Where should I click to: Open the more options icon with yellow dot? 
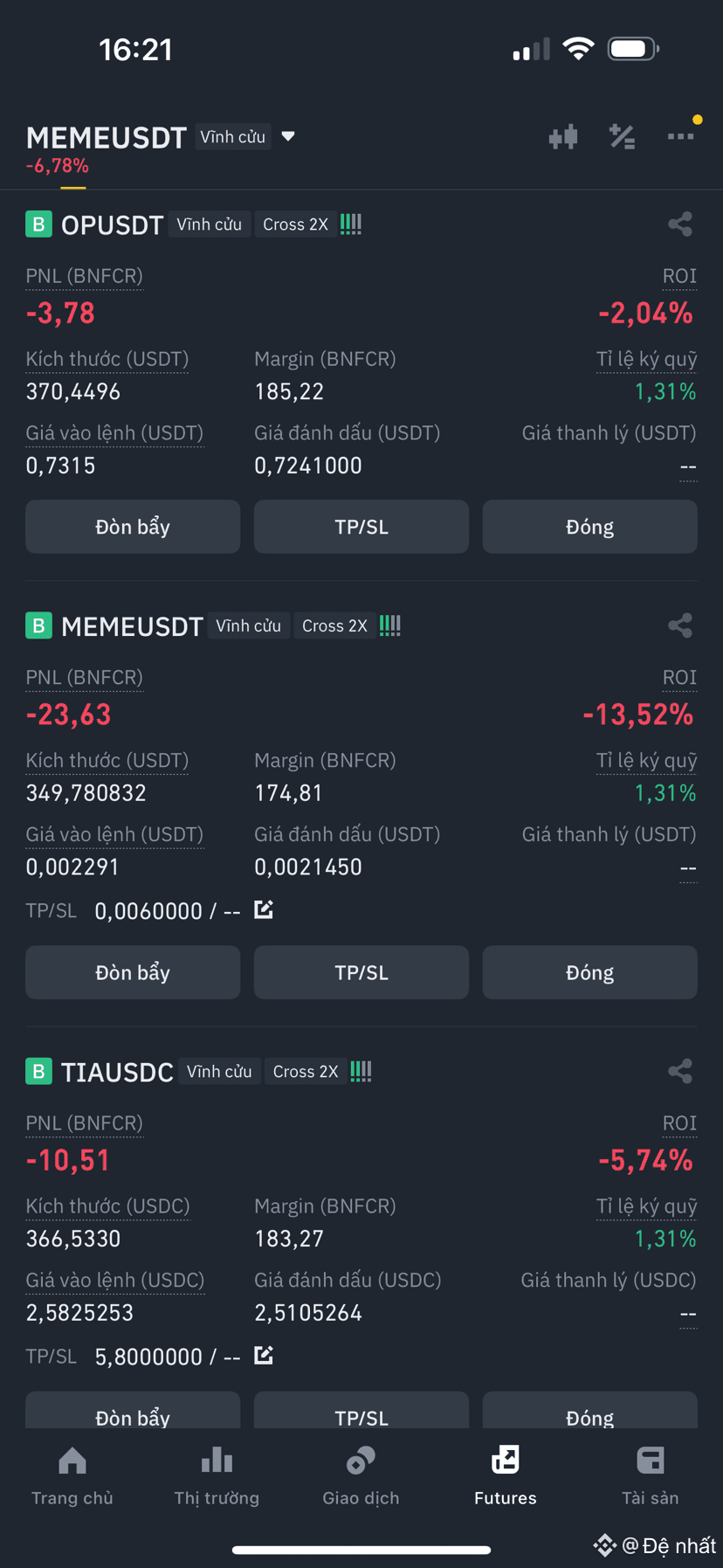click(x=680, y=136)
